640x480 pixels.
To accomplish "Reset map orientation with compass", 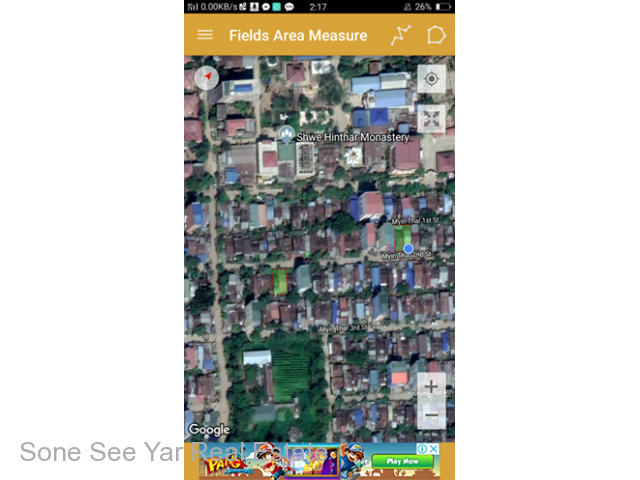I will point(207,78).
